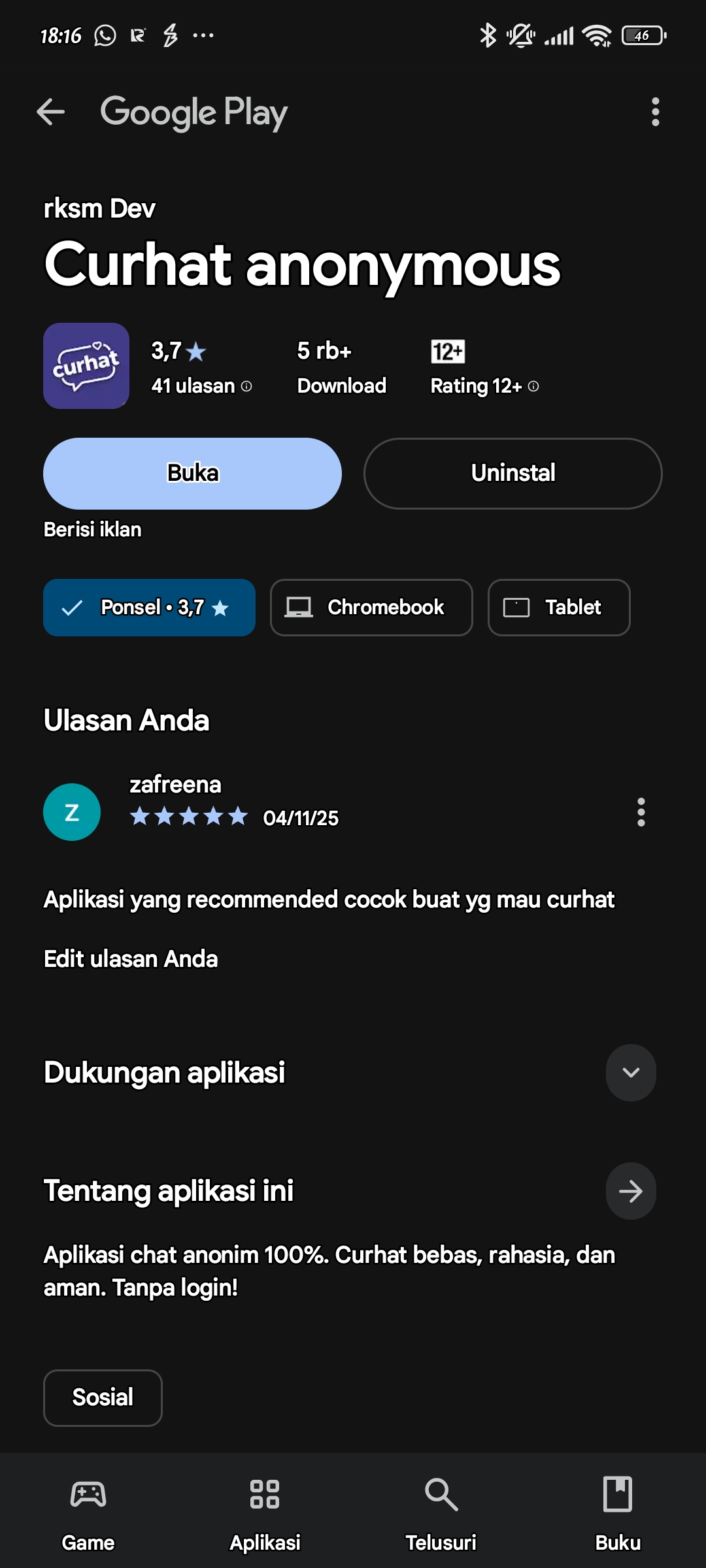The height and width of the screenshot is (1568, 706).
Task: Go back using the top arrow
Action: [x=50, y=112]
